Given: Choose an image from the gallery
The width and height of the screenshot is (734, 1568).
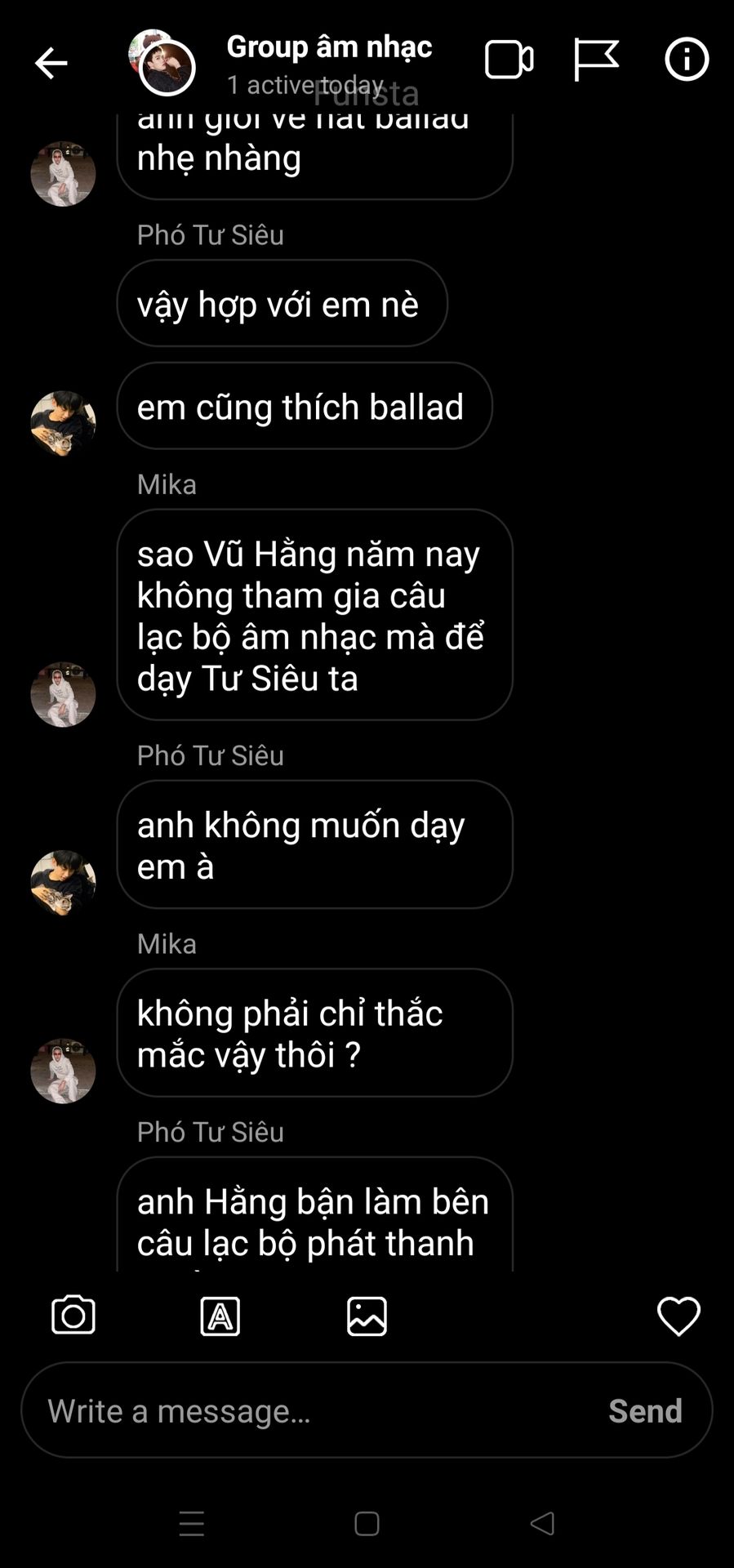Looking at the screenshot, I should tap(367, 1316).
